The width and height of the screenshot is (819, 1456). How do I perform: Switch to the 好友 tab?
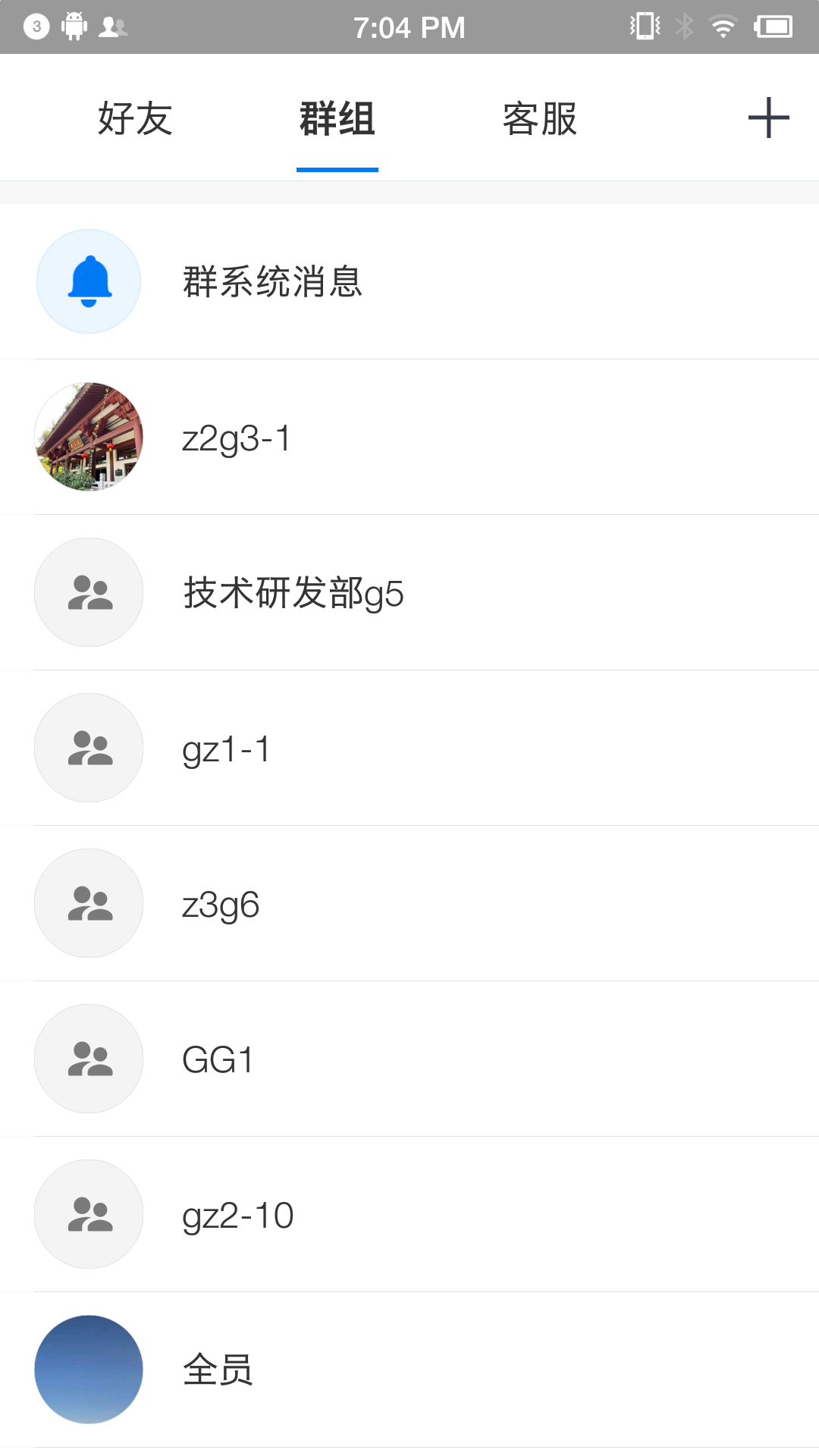[x=133, y=118]
